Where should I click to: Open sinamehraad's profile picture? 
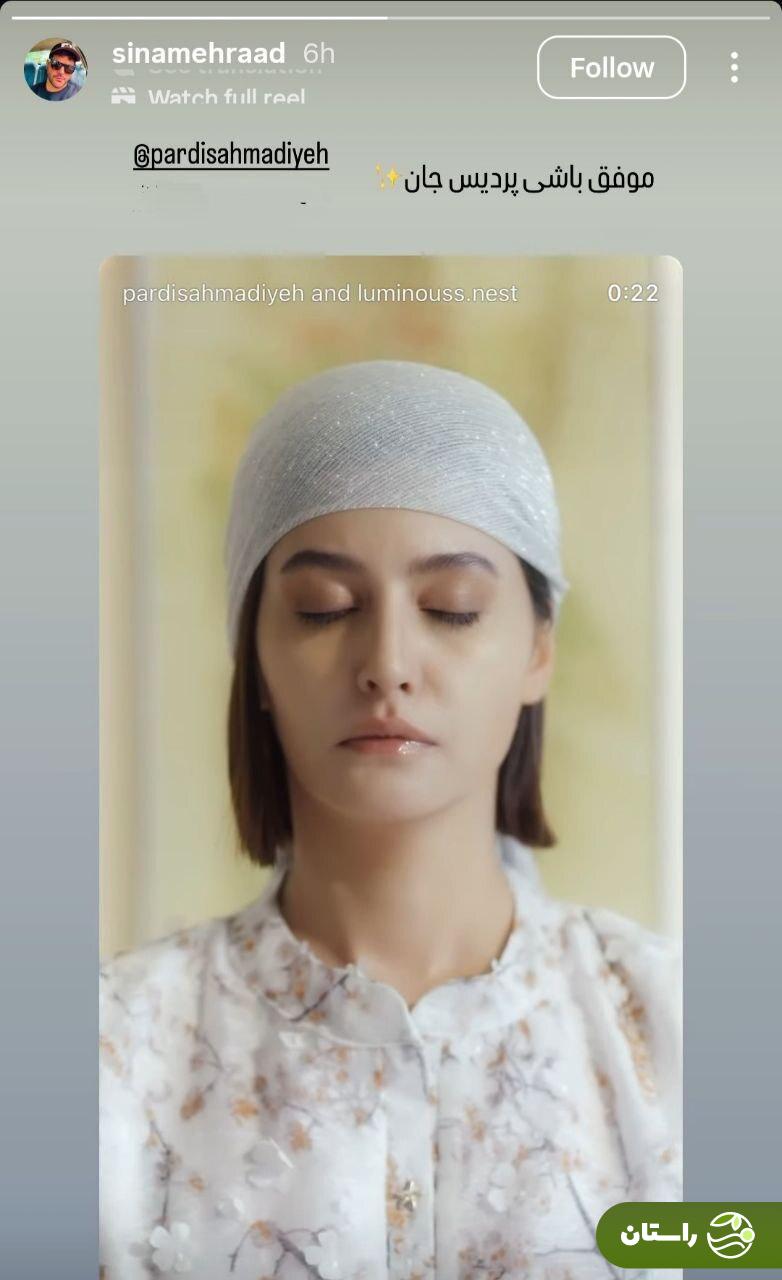pos(55,70)
